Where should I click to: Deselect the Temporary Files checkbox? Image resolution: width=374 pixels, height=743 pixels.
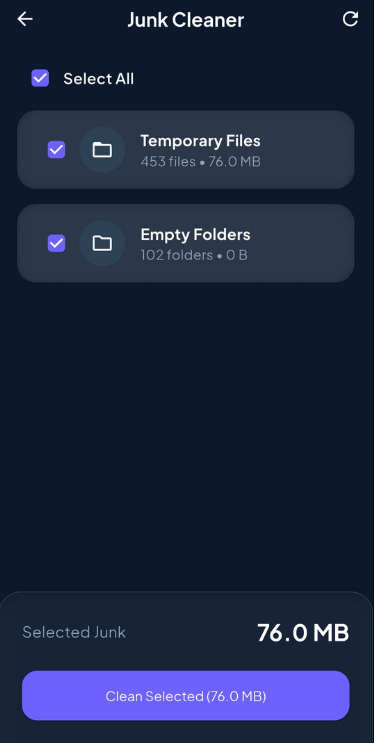click(x=56, y=150)
